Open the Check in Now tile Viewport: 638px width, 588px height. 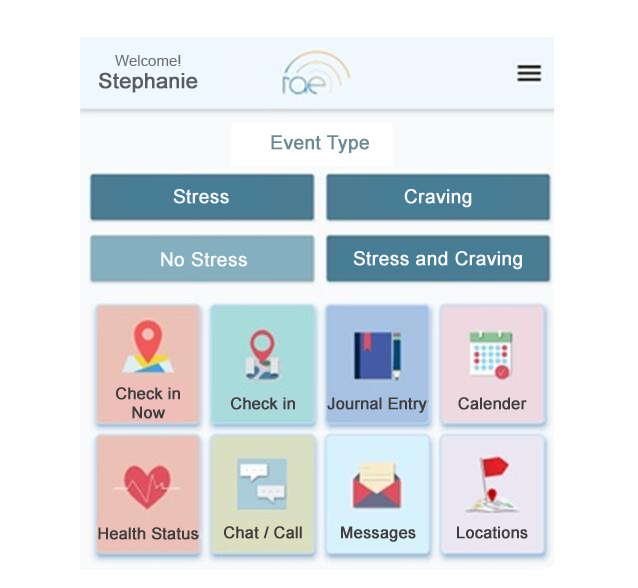coord(148,365)
